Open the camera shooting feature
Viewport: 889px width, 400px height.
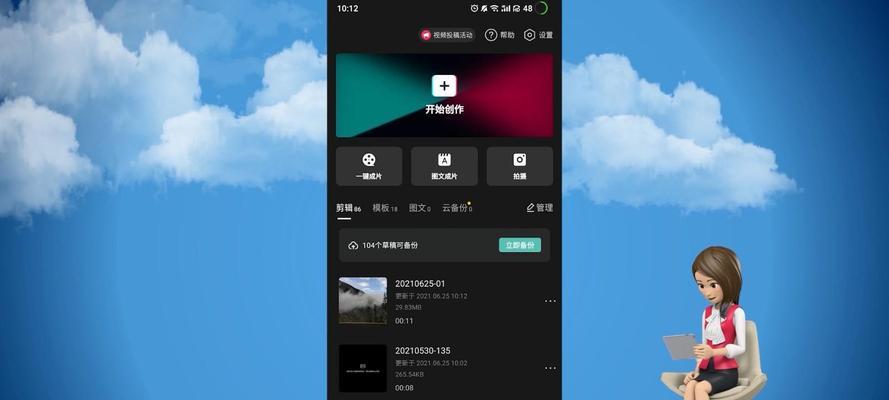(519, 166)
